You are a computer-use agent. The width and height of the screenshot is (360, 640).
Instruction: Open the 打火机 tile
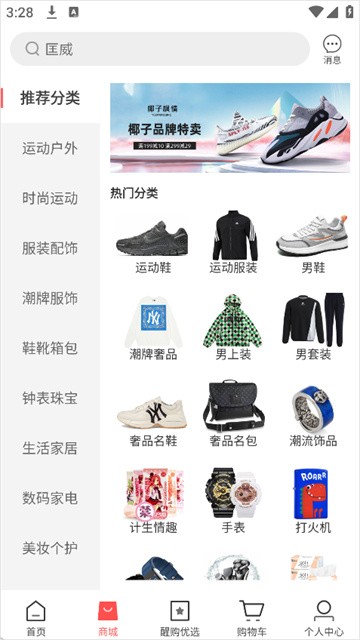[x=313, y=501]
